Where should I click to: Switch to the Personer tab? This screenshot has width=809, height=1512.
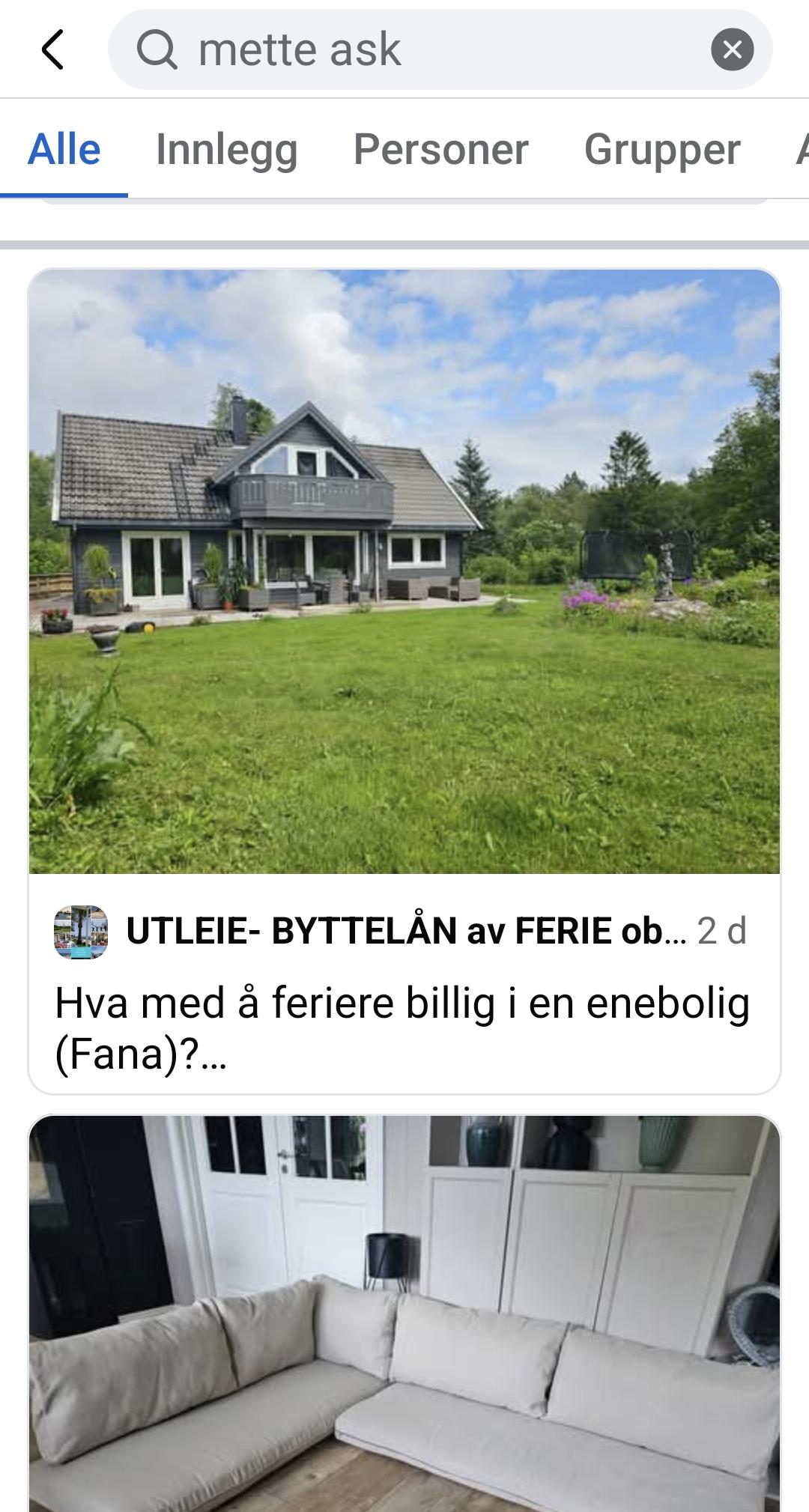(440, 149)
